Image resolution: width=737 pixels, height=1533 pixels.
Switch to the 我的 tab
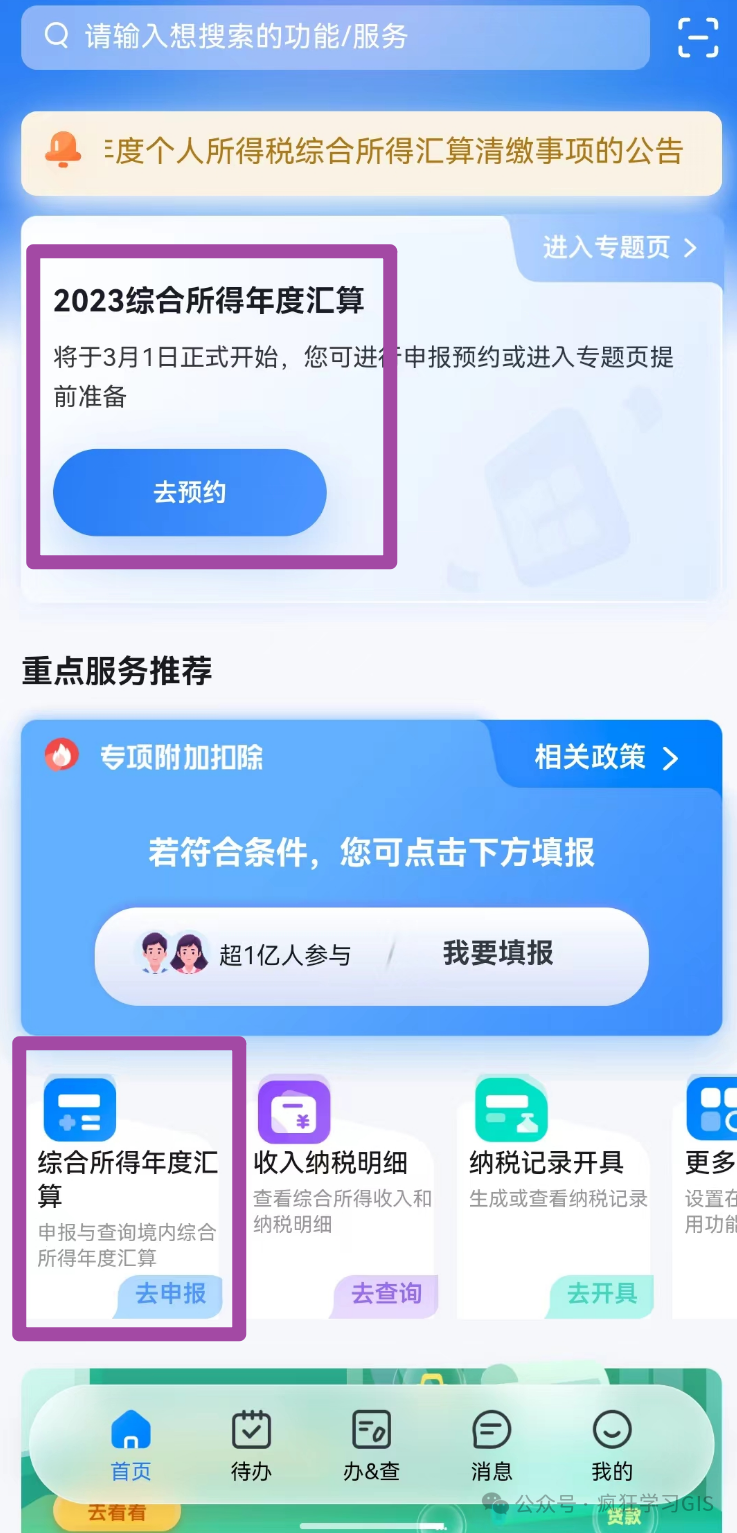coord(612,1446)
